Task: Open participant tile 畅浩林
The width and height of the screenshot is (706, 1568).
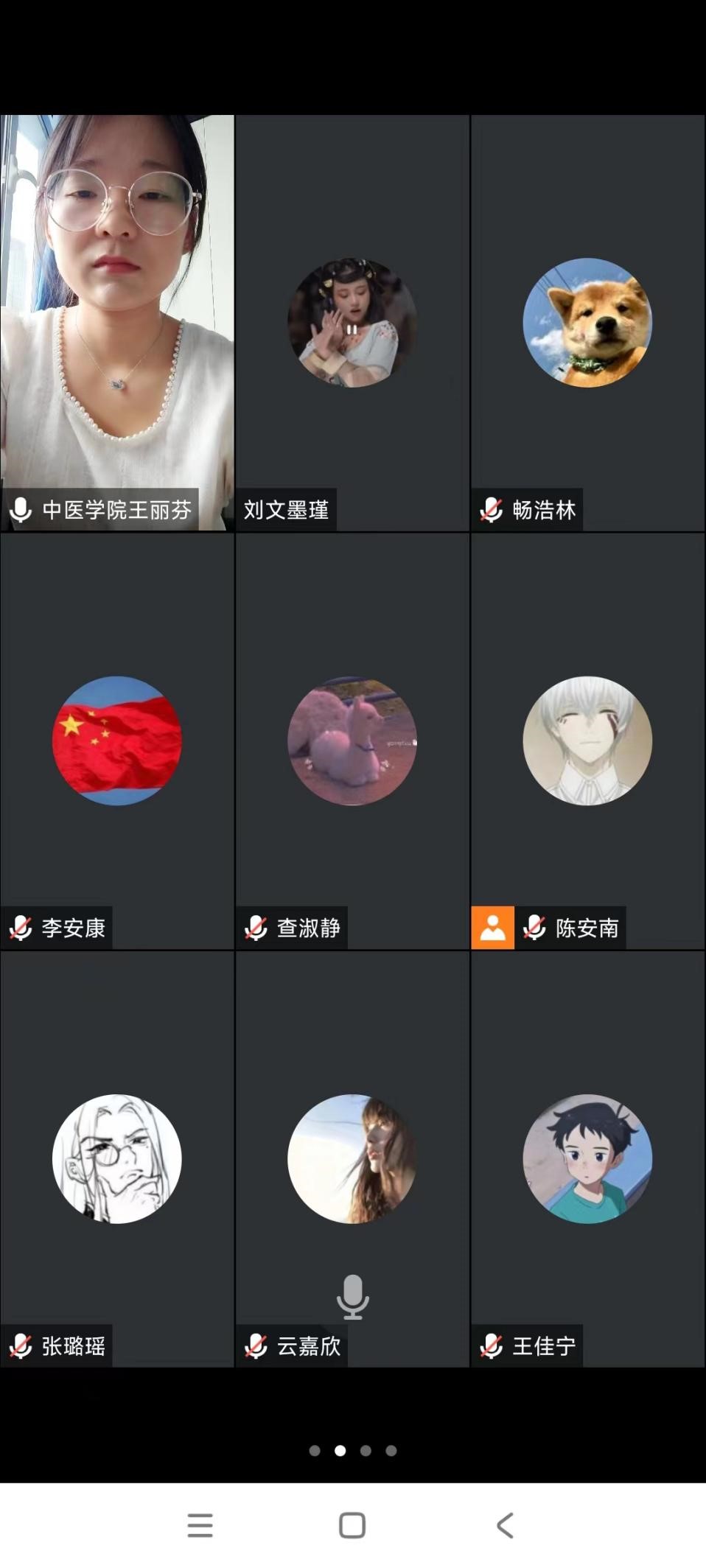Action: [587, 322]
